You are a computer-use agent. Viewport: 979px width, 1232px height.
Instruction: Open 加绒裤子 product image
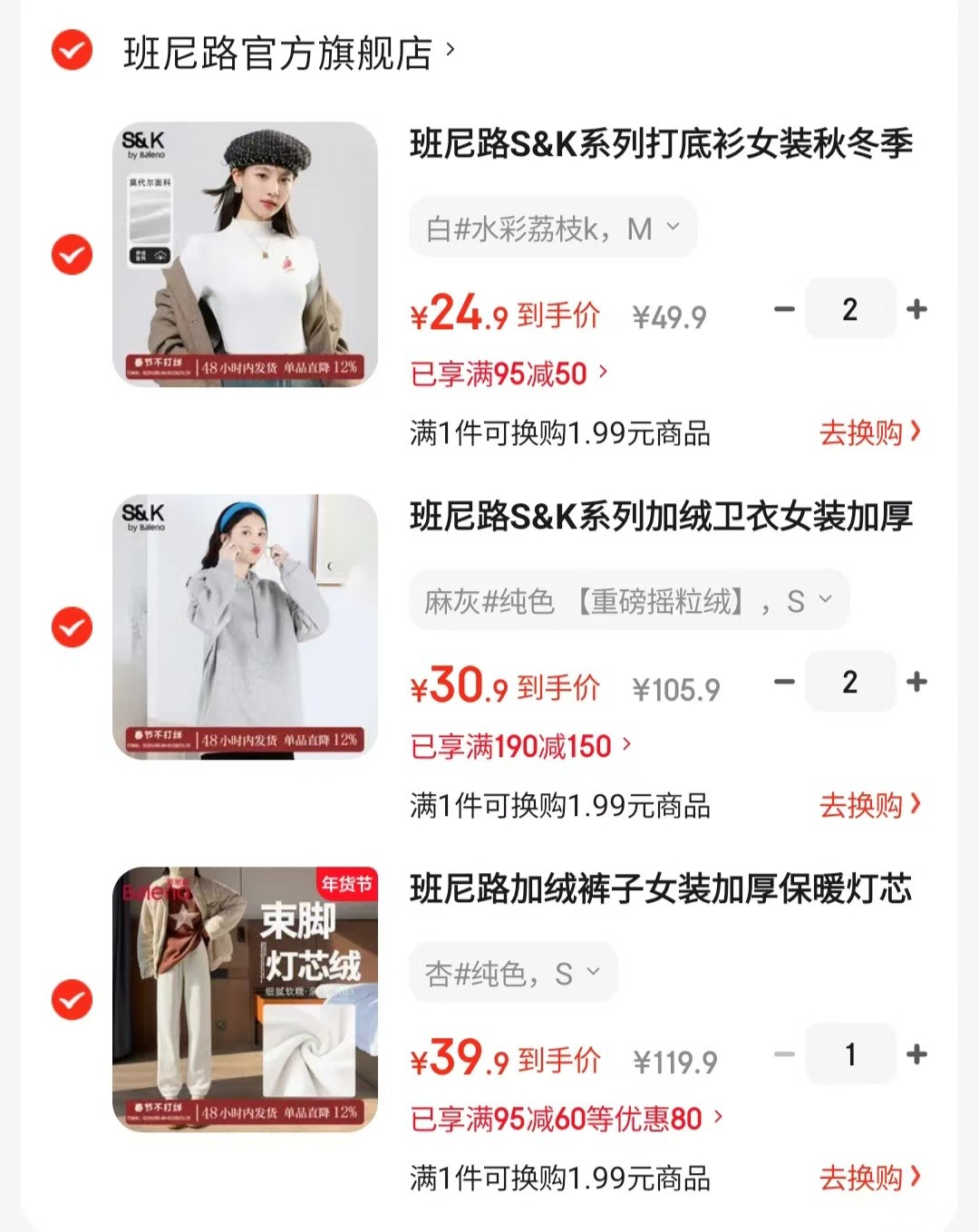point(245,999)
